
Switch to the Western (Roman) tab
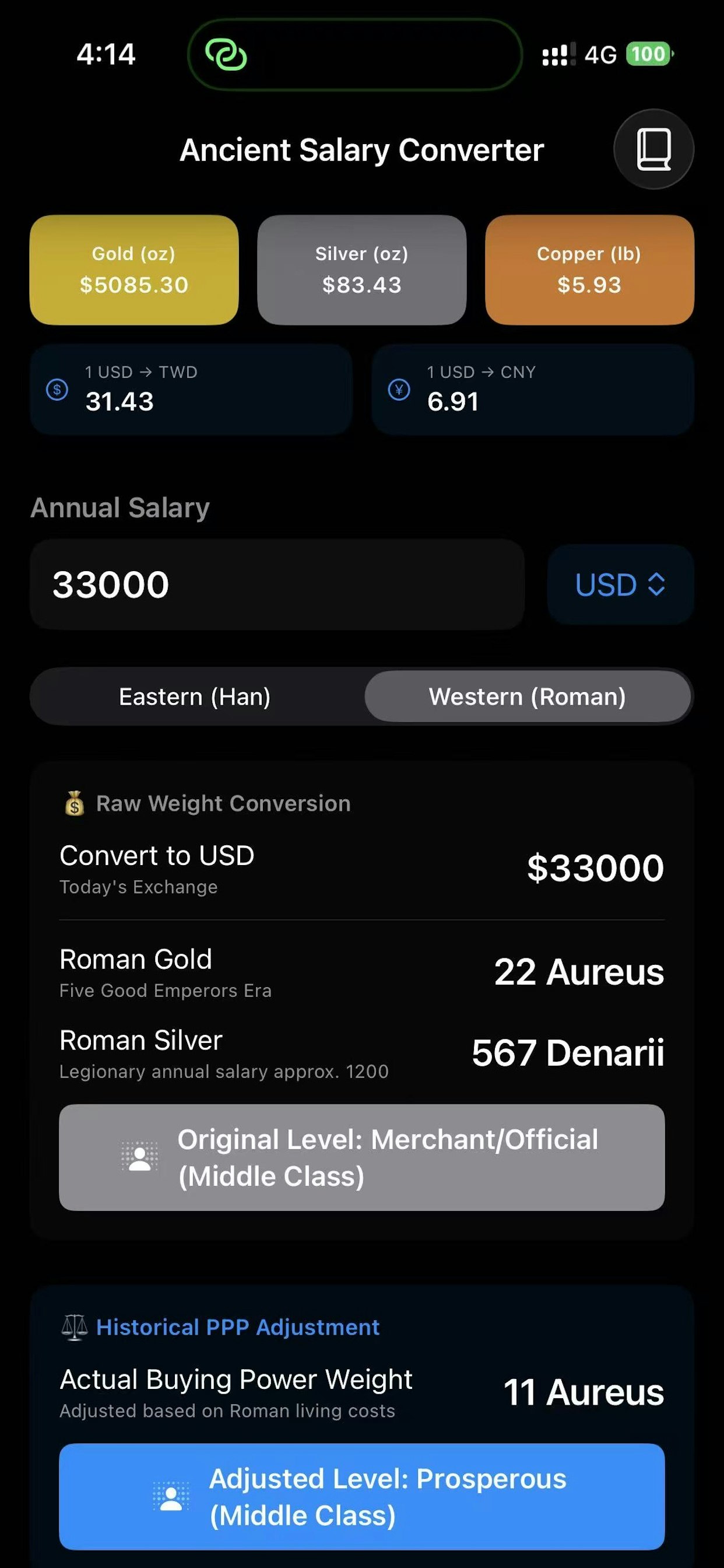(527, 696)
